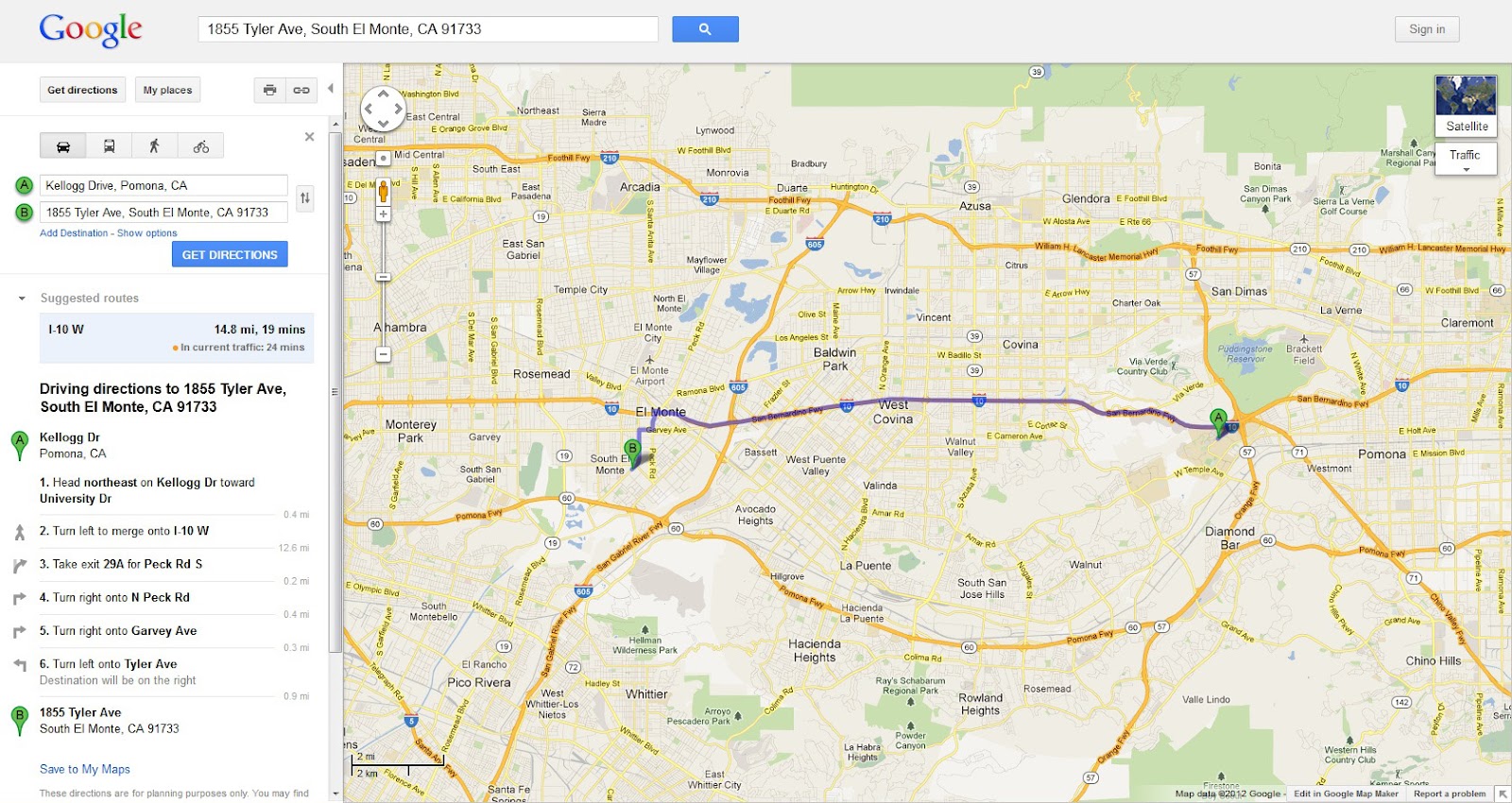Screen dimensions: 1512x803
Task: Tap the Add Destination link
Action: coord(74,233)
